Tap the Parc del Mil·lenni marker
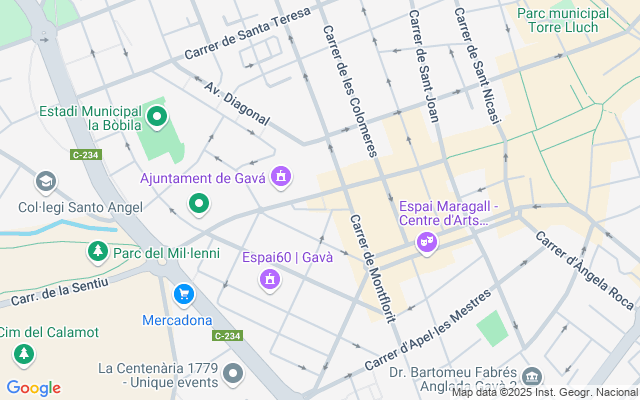 pos(97,251)
